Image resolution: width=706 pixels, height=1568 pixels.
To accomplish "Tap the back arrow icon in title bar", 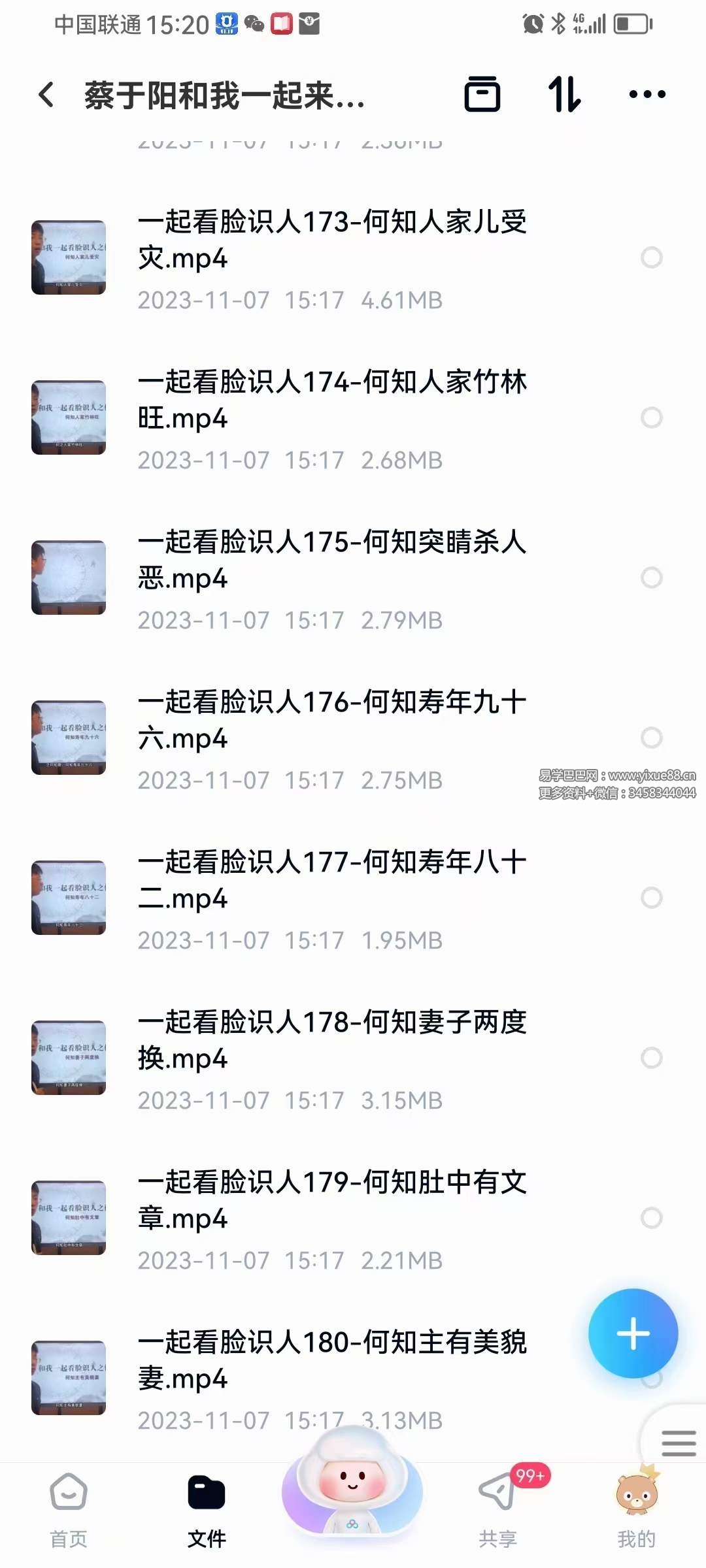I will click(44, 95).
